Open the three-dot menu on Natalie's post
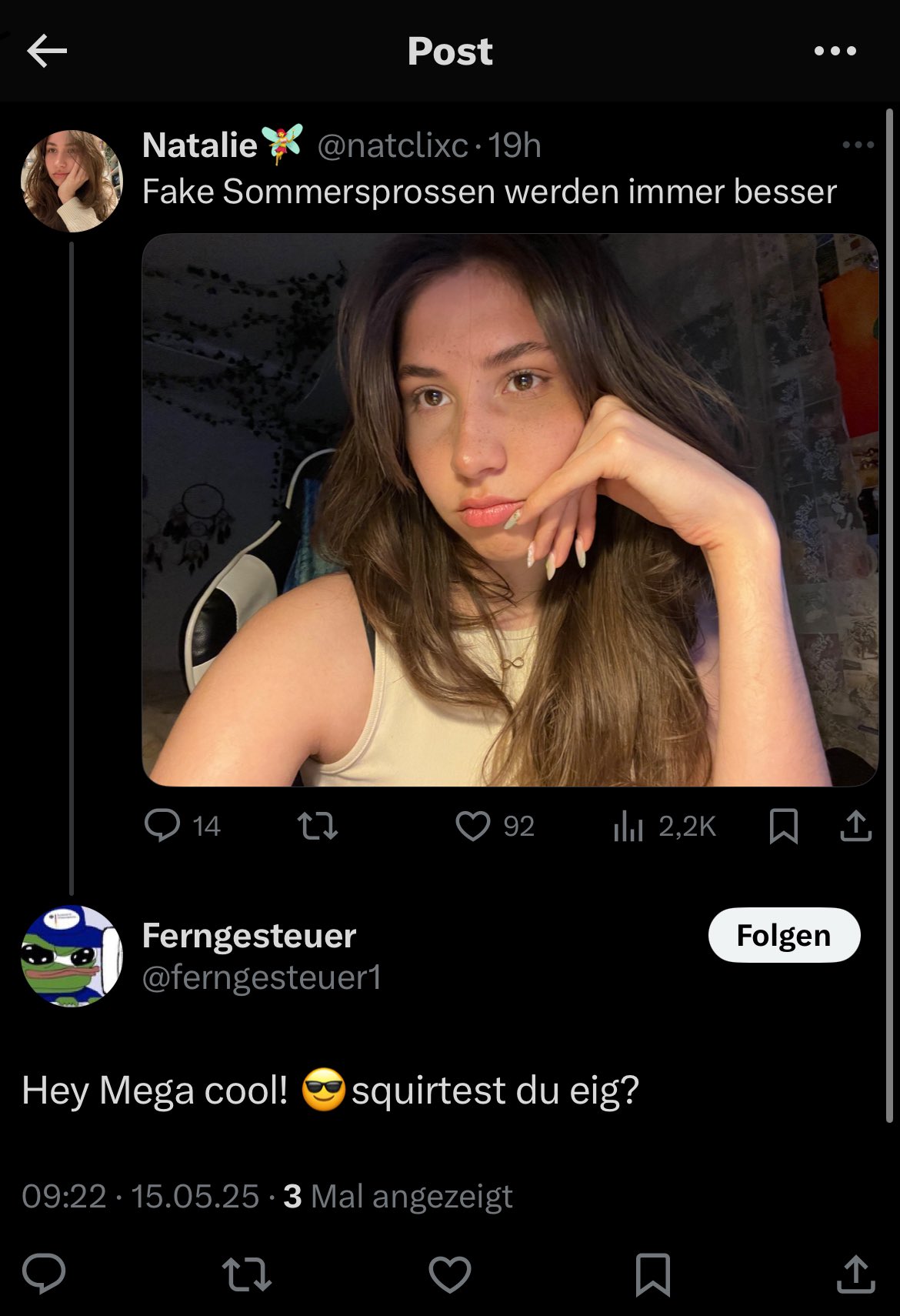This screenshot has height=1316, width=900. (x=858, y=145)
